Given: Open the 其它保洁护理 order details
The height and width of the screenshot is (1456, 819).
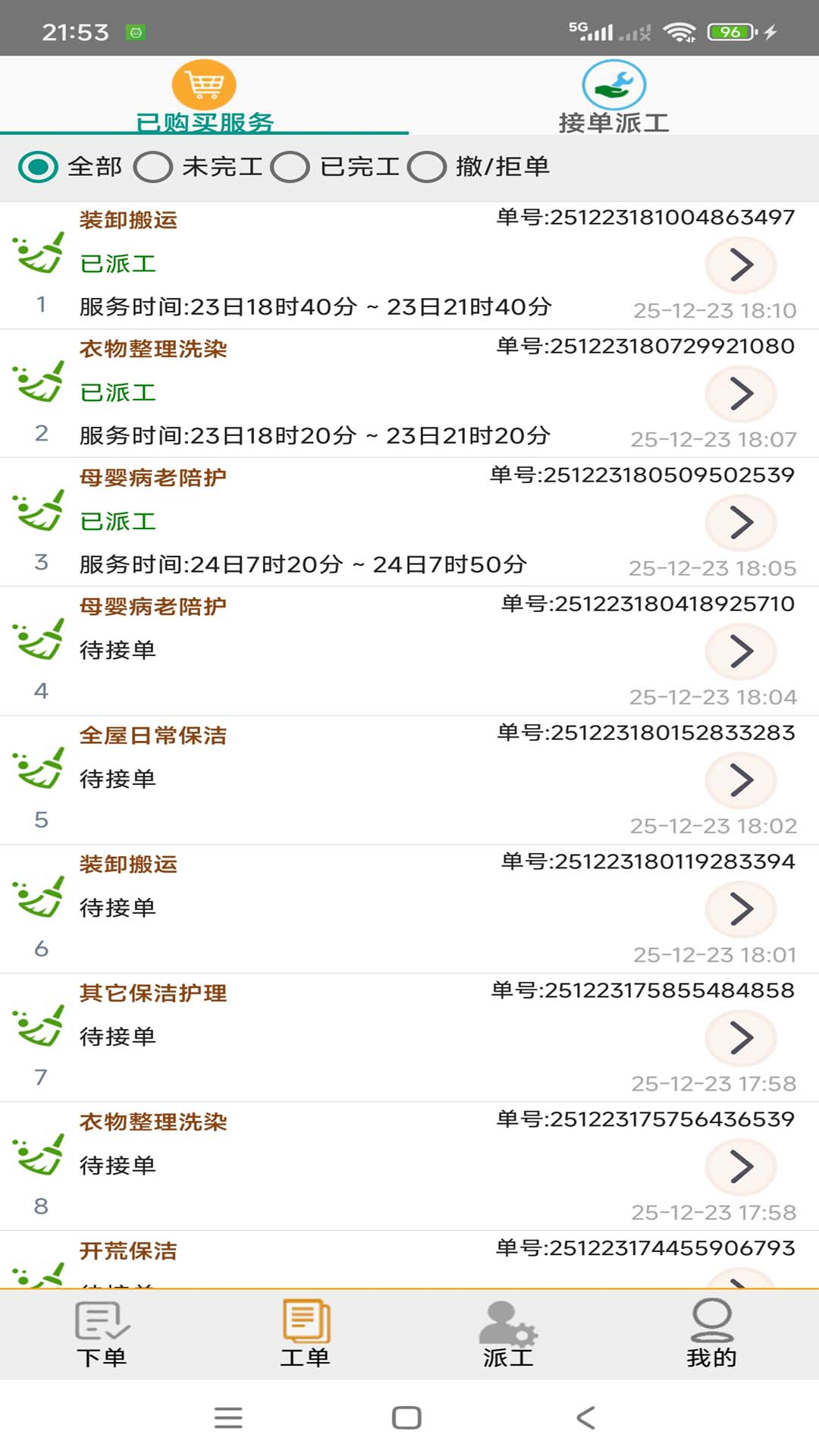Looking at the screenshot, I should pos(741,1038).
